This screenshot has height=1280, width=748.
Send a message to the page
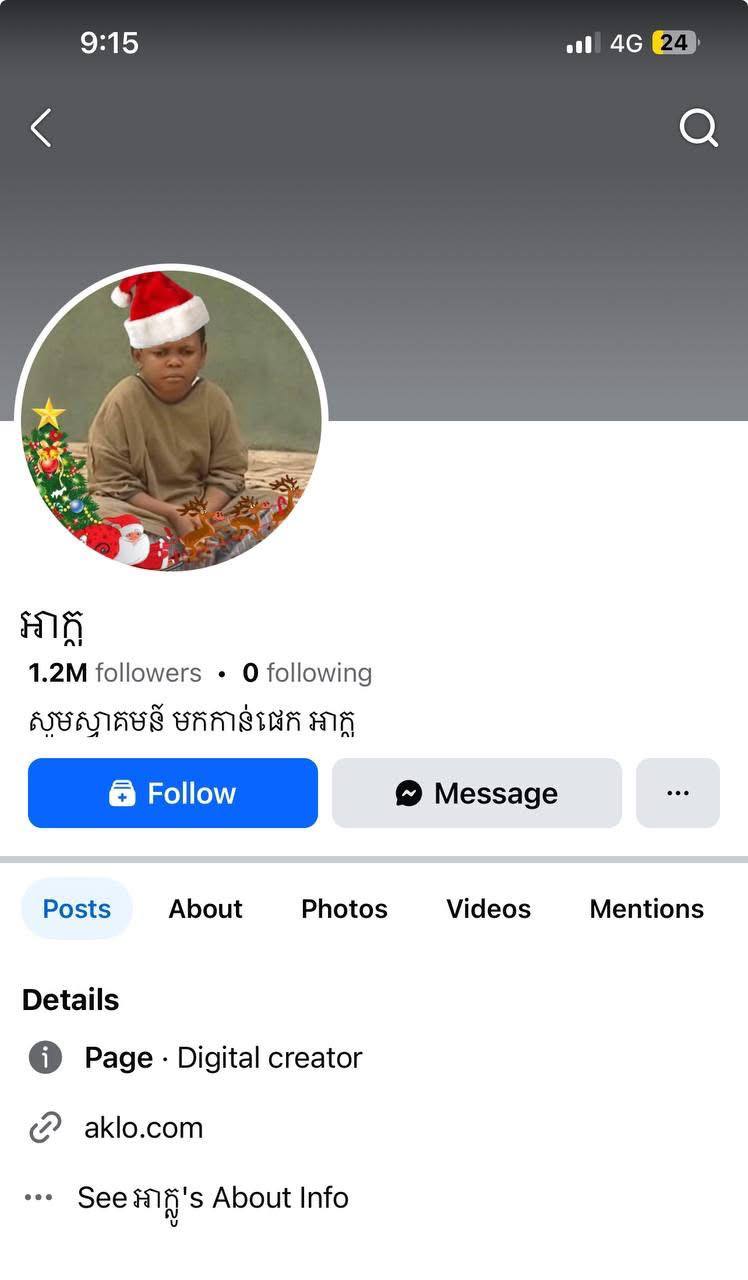pyautogui.click(x=477, y=793)
